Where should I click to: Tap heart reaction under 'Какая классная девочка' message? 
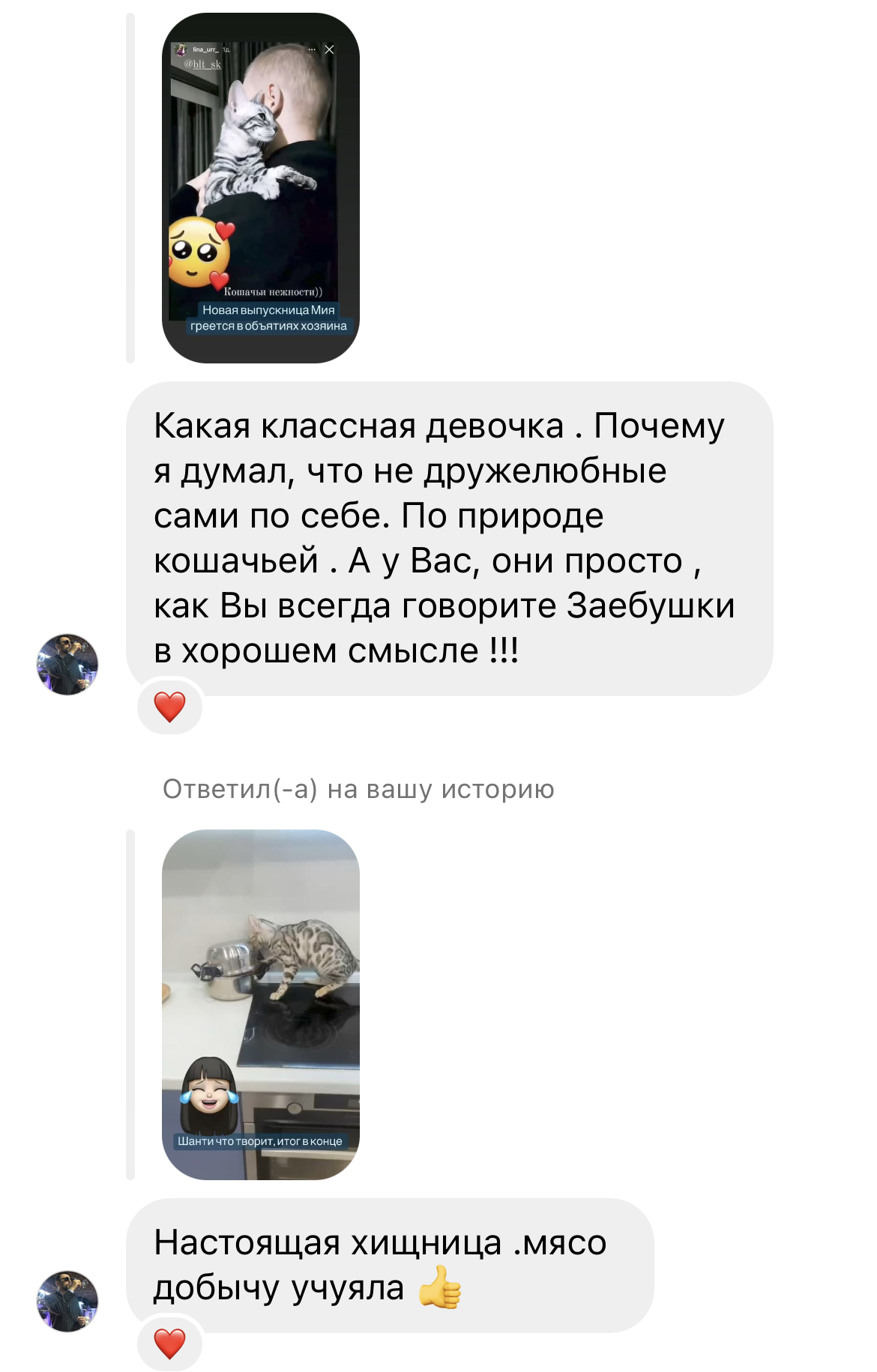click(x=169, y=707)
